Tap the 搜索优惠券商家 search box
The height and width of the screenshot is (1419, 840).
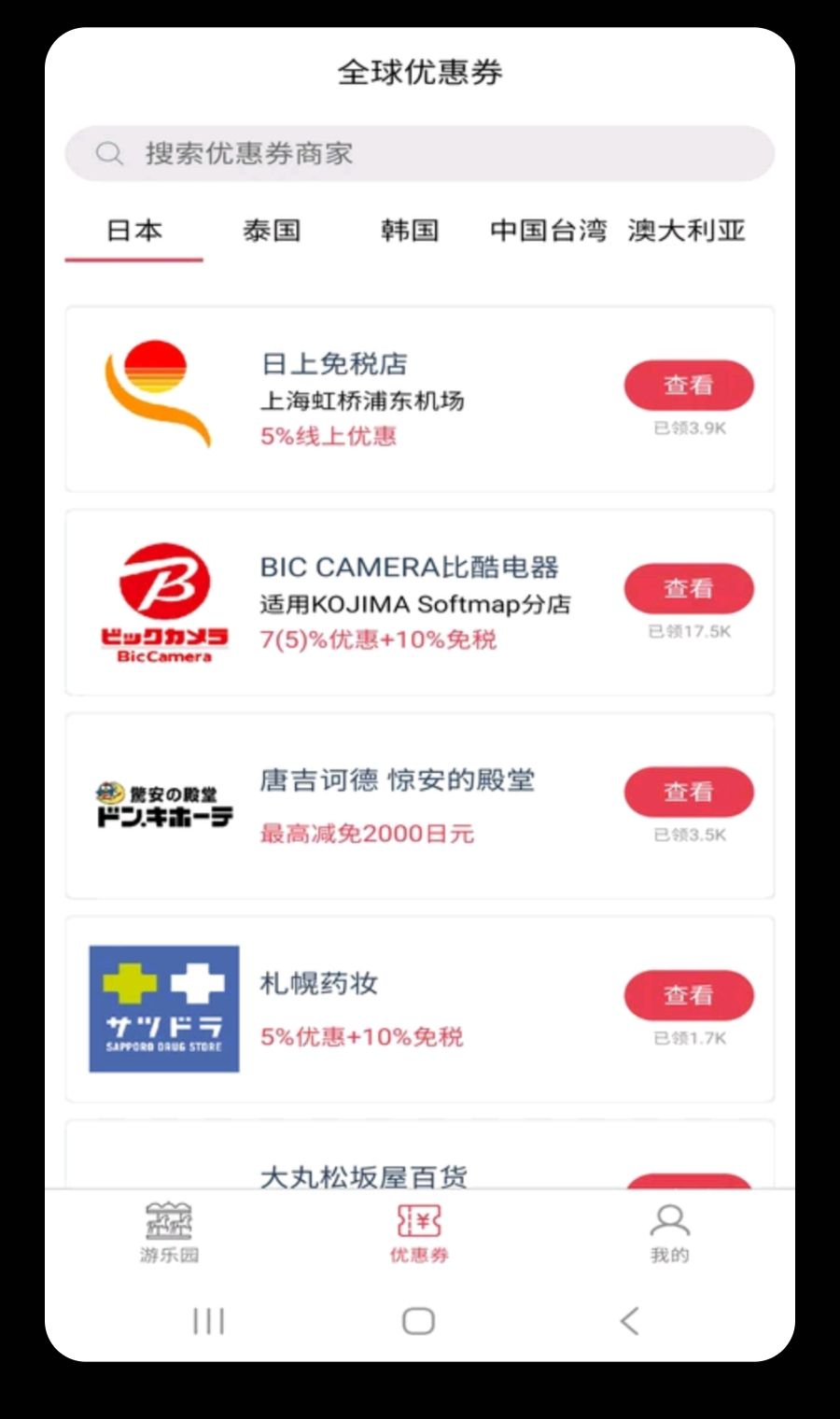(x=419, y=153)
